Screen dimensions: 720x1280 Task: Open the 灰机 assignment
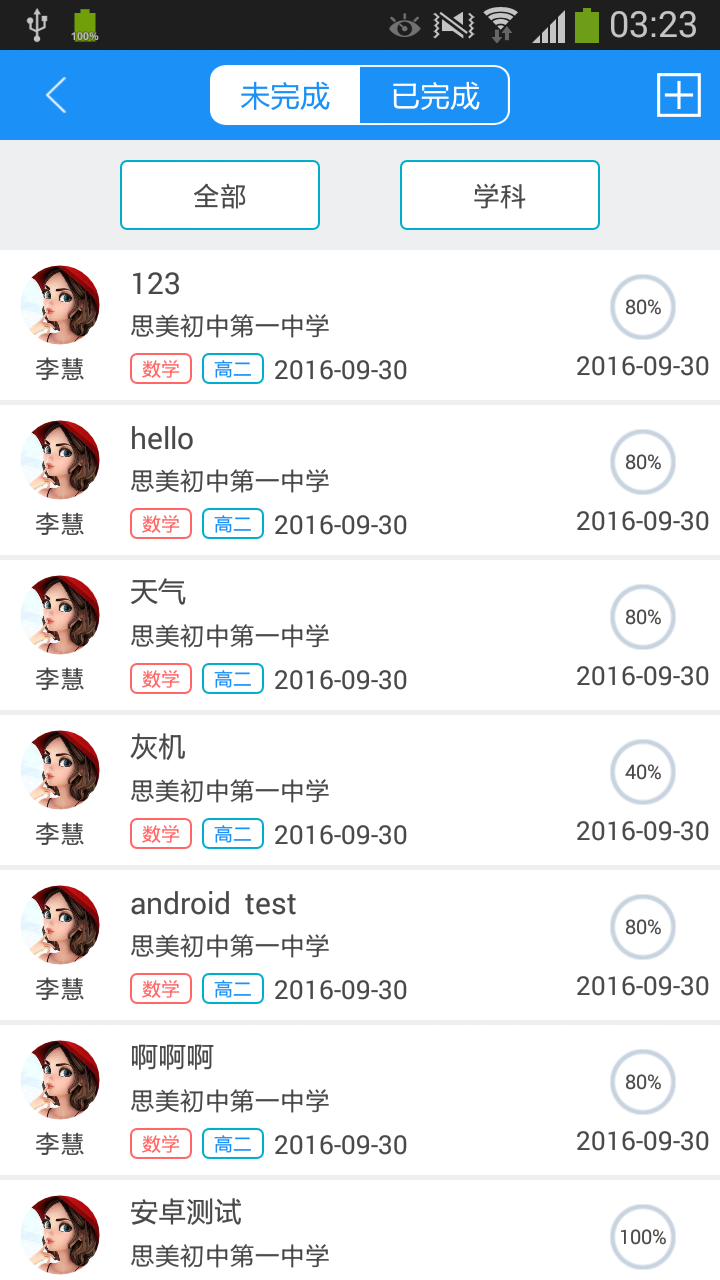tap(360, 791)
